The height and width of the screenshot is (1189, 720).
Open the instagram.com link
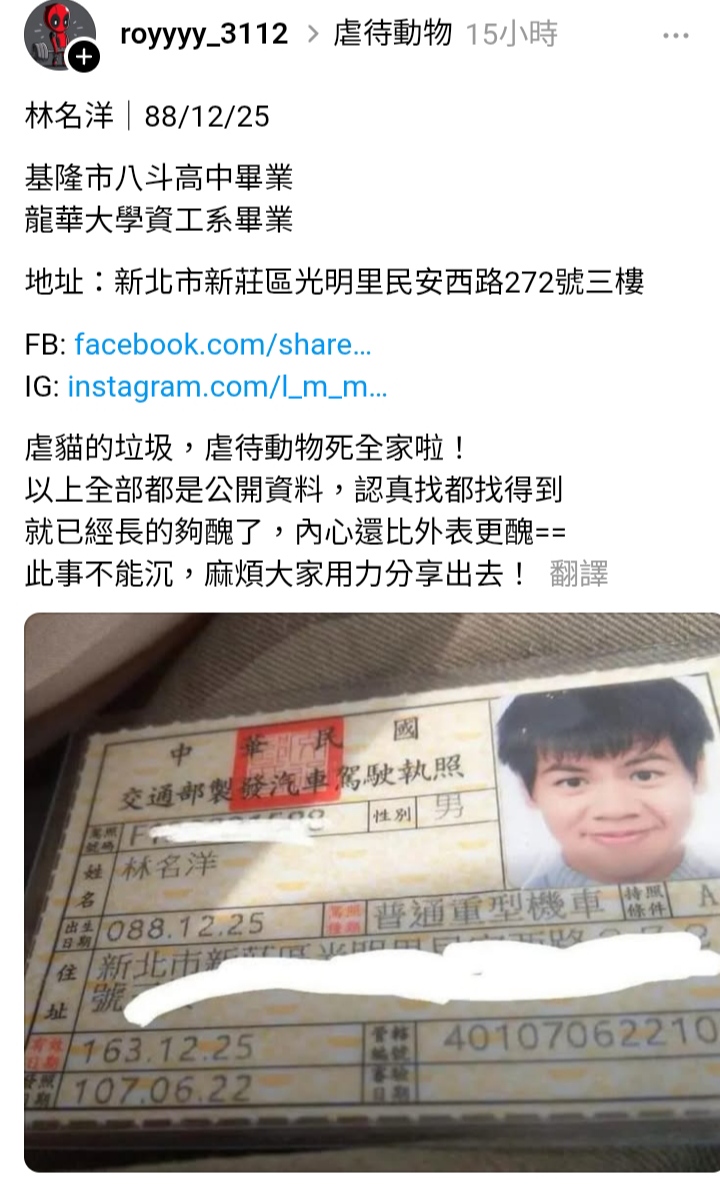pyautogui.click(x=227, y=387)
